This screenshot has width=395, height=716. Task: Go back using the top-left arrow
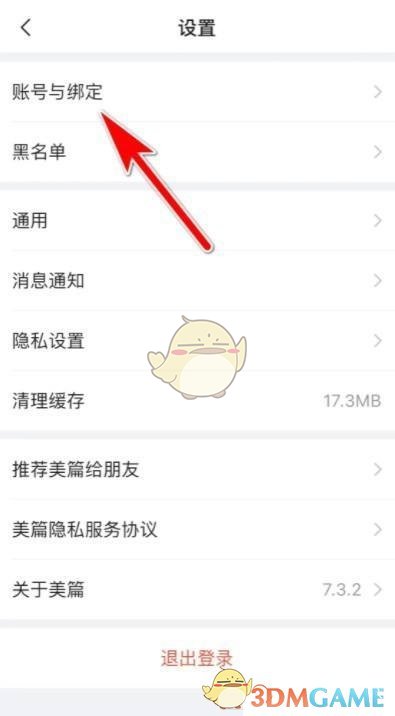tap(26, 28)
